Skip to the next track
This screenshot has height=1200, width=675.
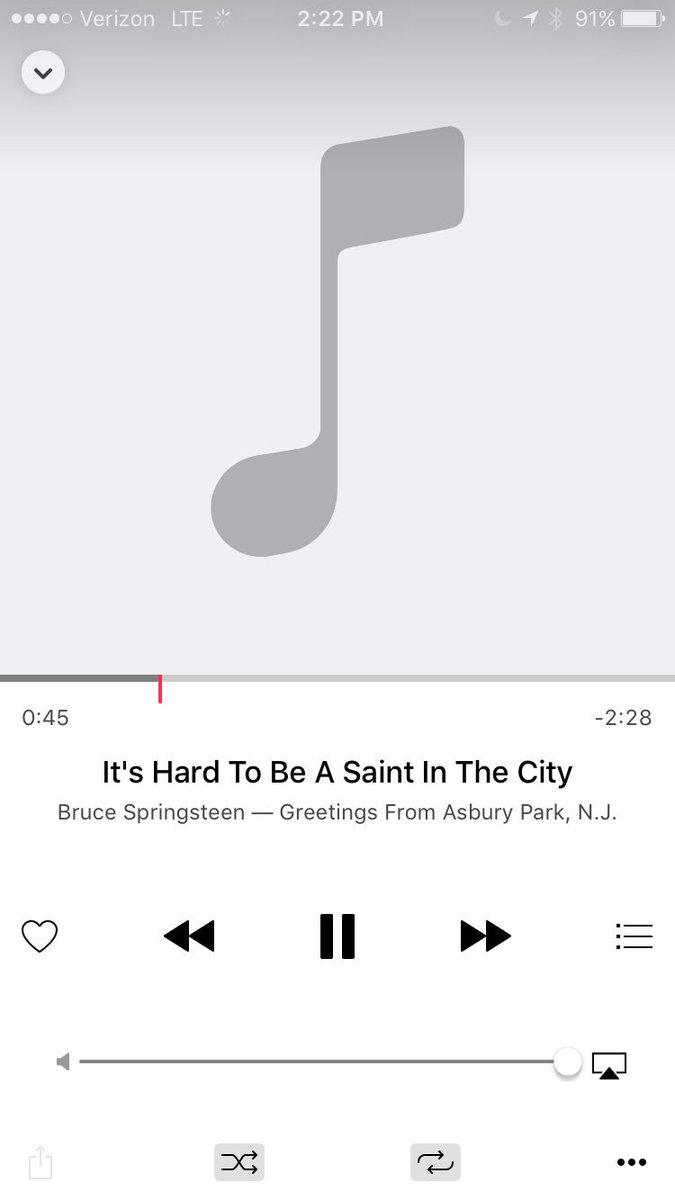[x=485, y=936]
